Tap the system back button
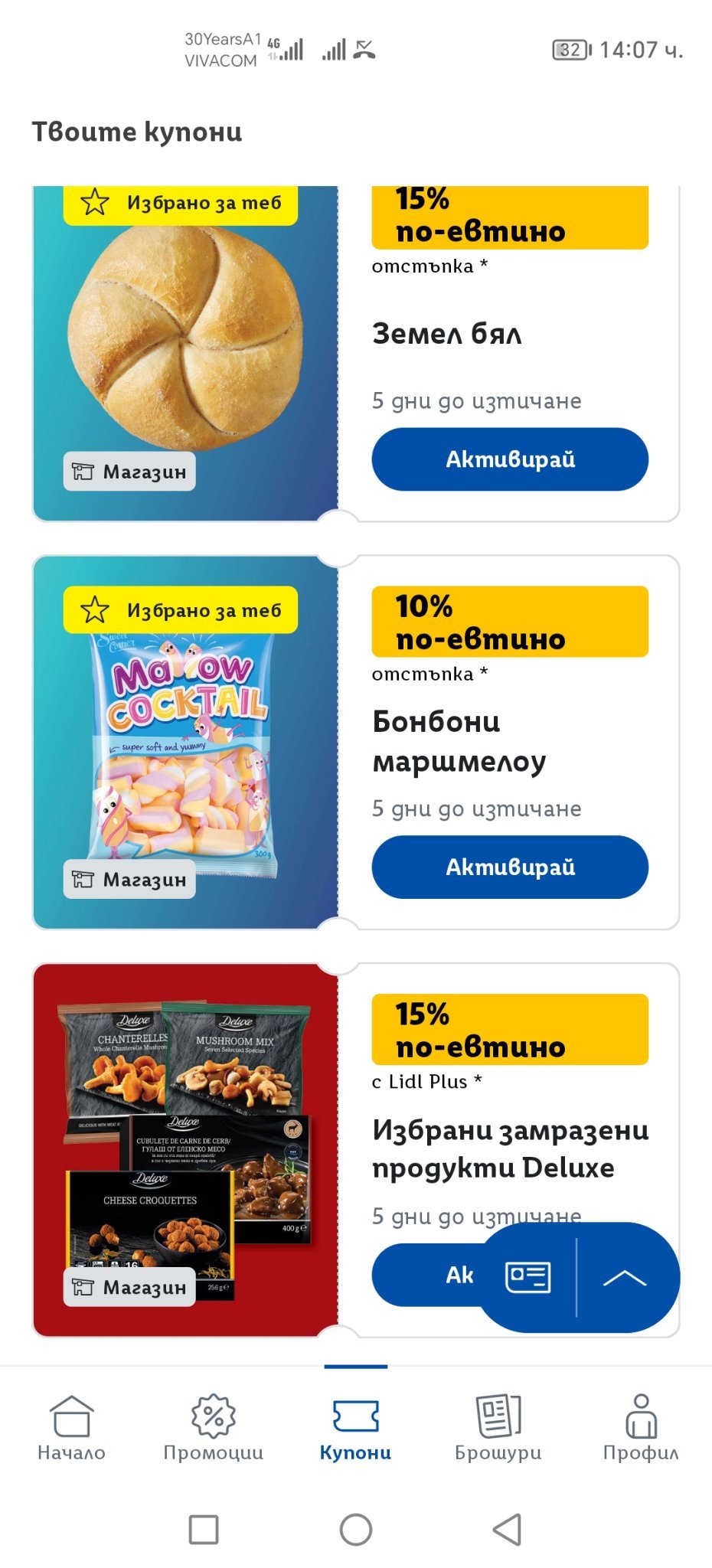This screenshot has width=712, height=1568. tap(507, 1529)
